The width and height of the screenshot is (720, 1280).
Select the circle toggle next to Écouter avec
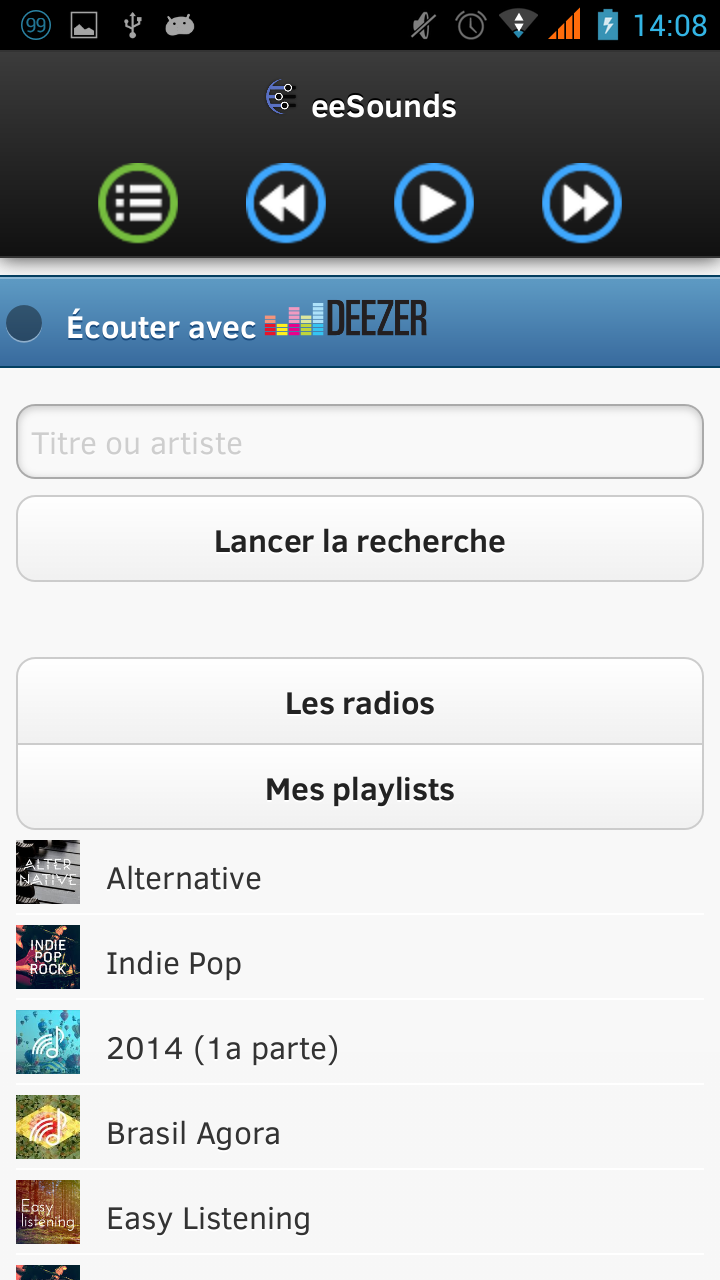click(24, 322)
